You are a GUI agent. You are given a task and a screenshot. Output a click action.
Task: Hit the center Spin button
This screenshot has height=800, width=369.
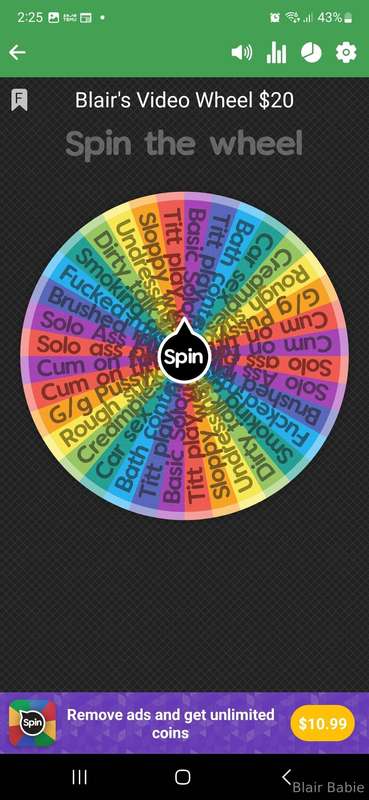[x=184, y=356]
